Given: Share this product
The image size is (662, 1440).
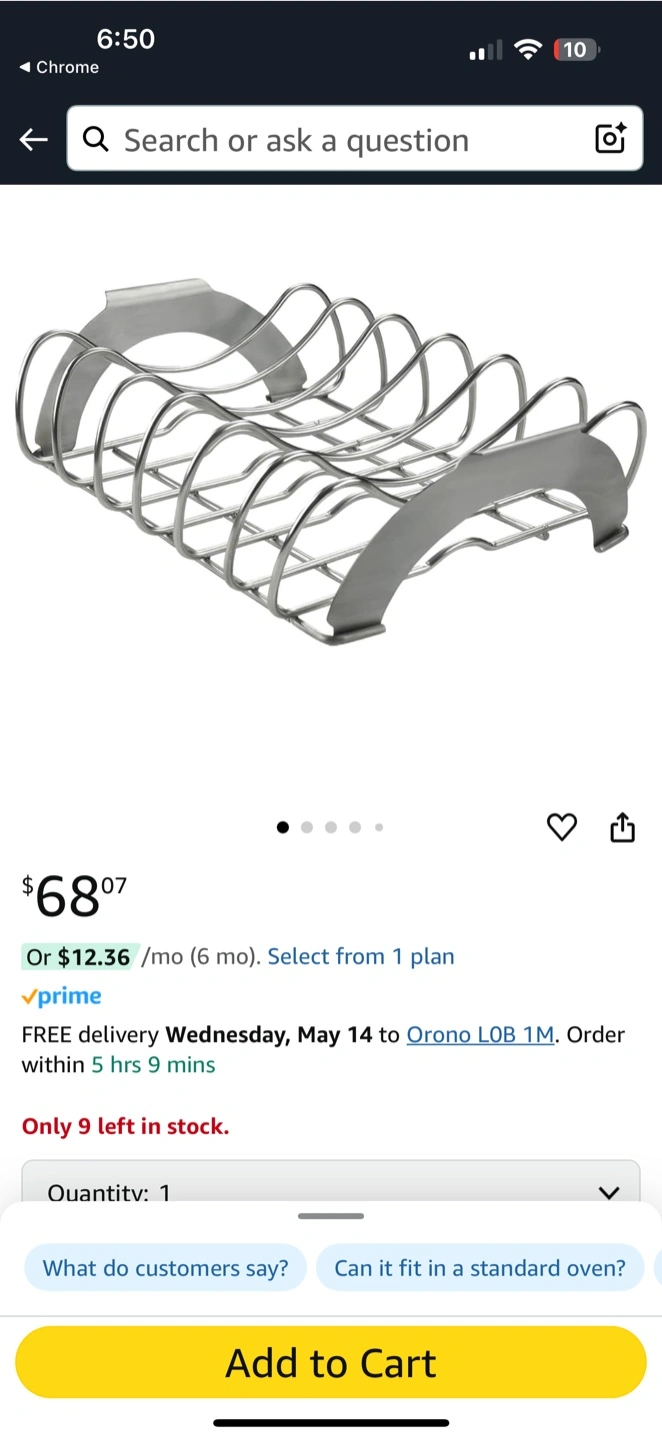Looking at the screenshot, I should [x=622, y=827].
